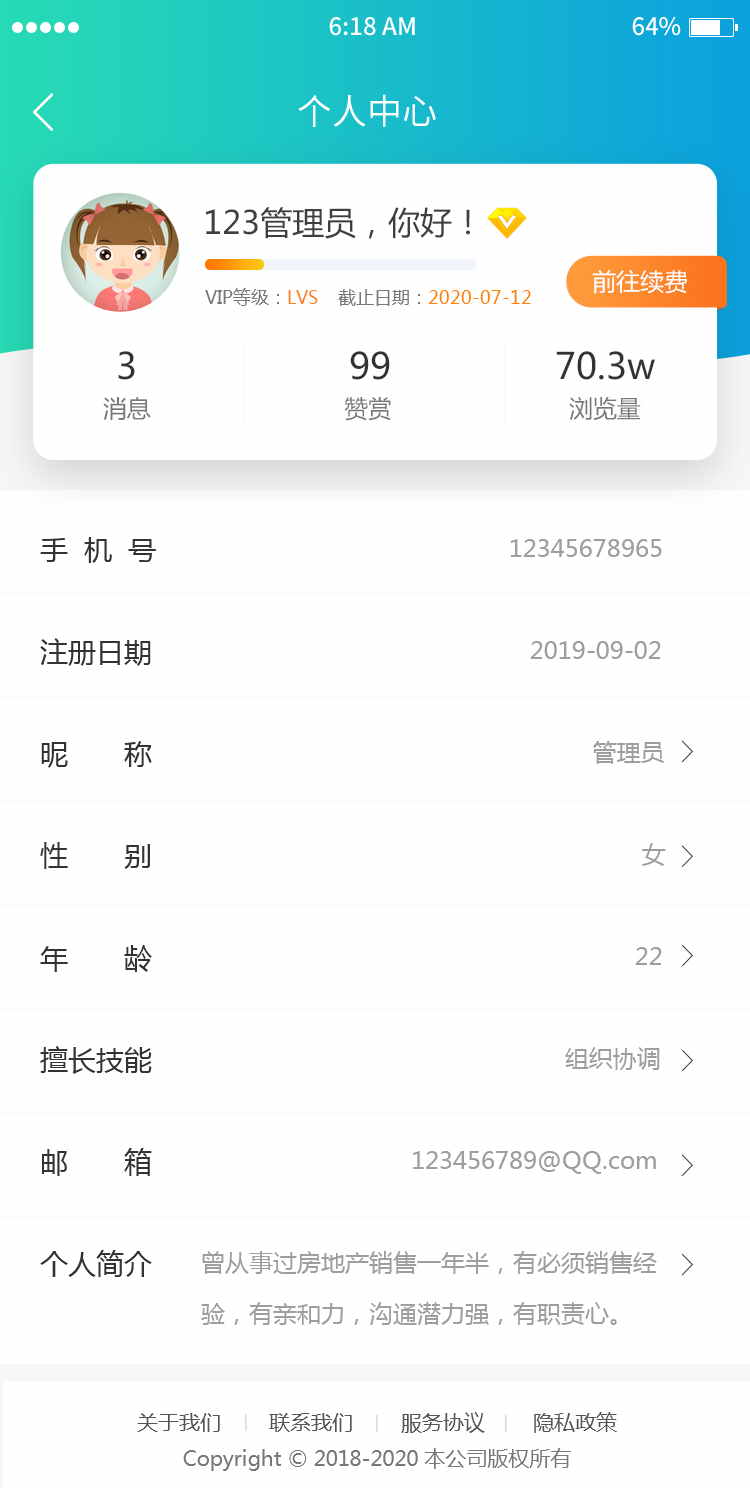Edit the 昵称 nickname row
This screenshot has width=750, height=1488.
pos(375,753)
